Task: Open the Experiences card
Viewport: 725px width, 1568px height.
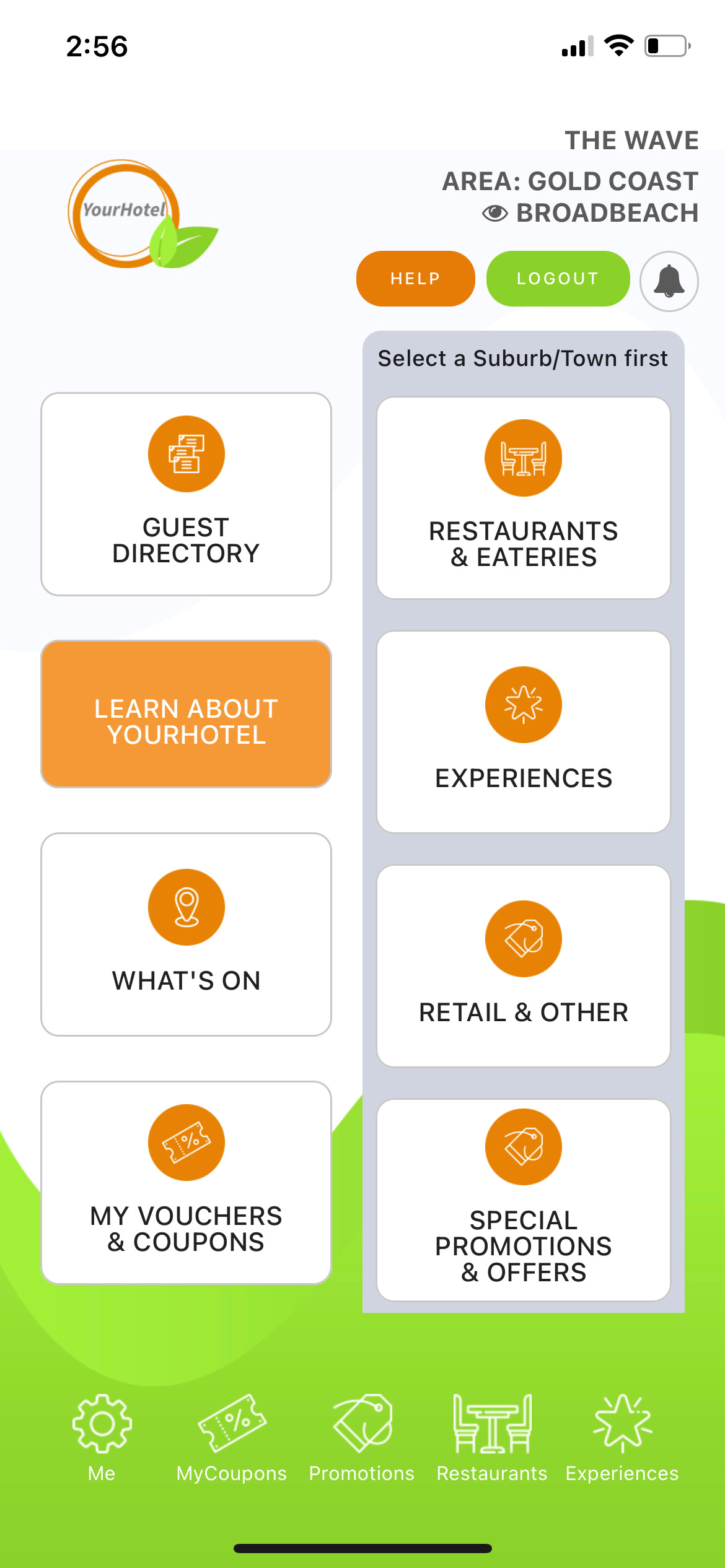Action: click(524, 732)
